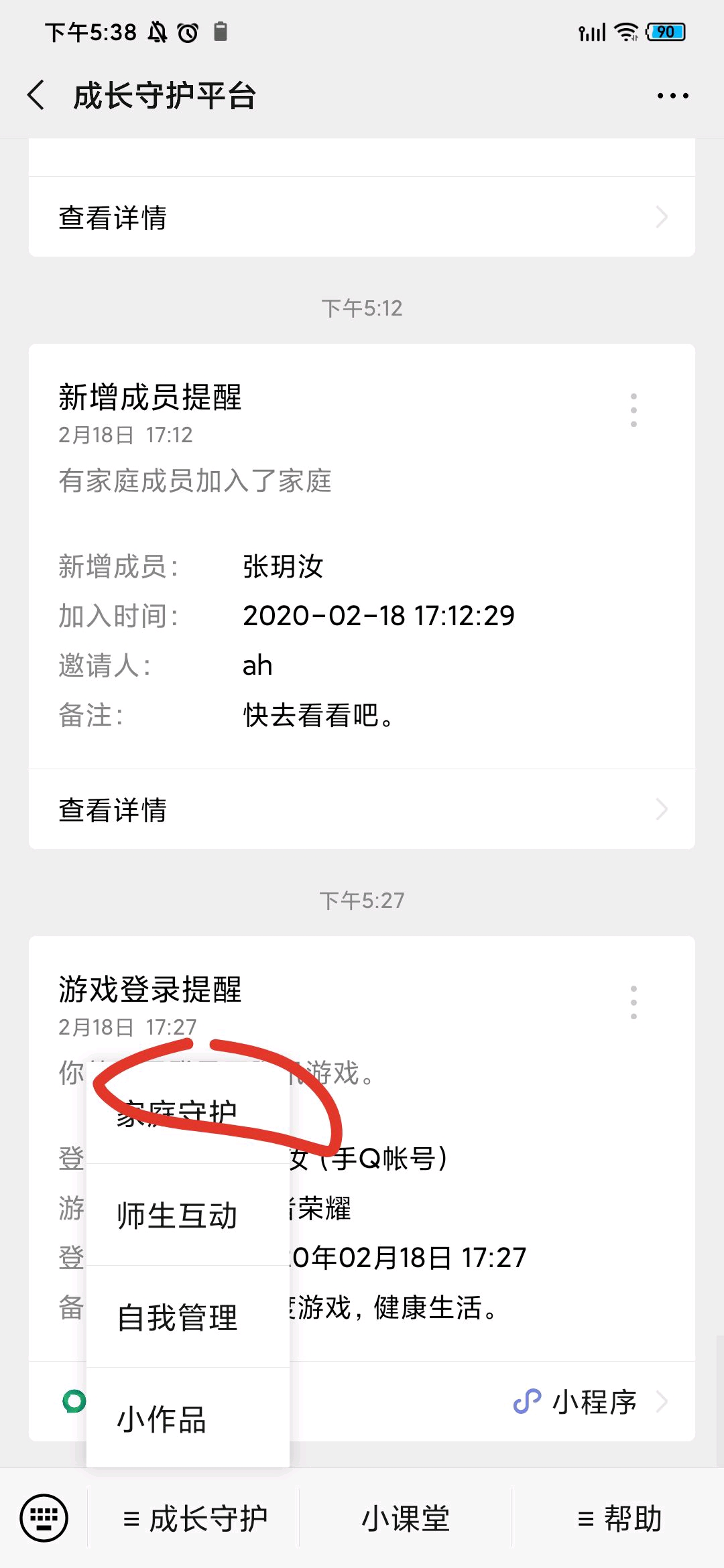Open 小课堂 bottom menu
724x1568 pixels.
tap(406, 1518)
